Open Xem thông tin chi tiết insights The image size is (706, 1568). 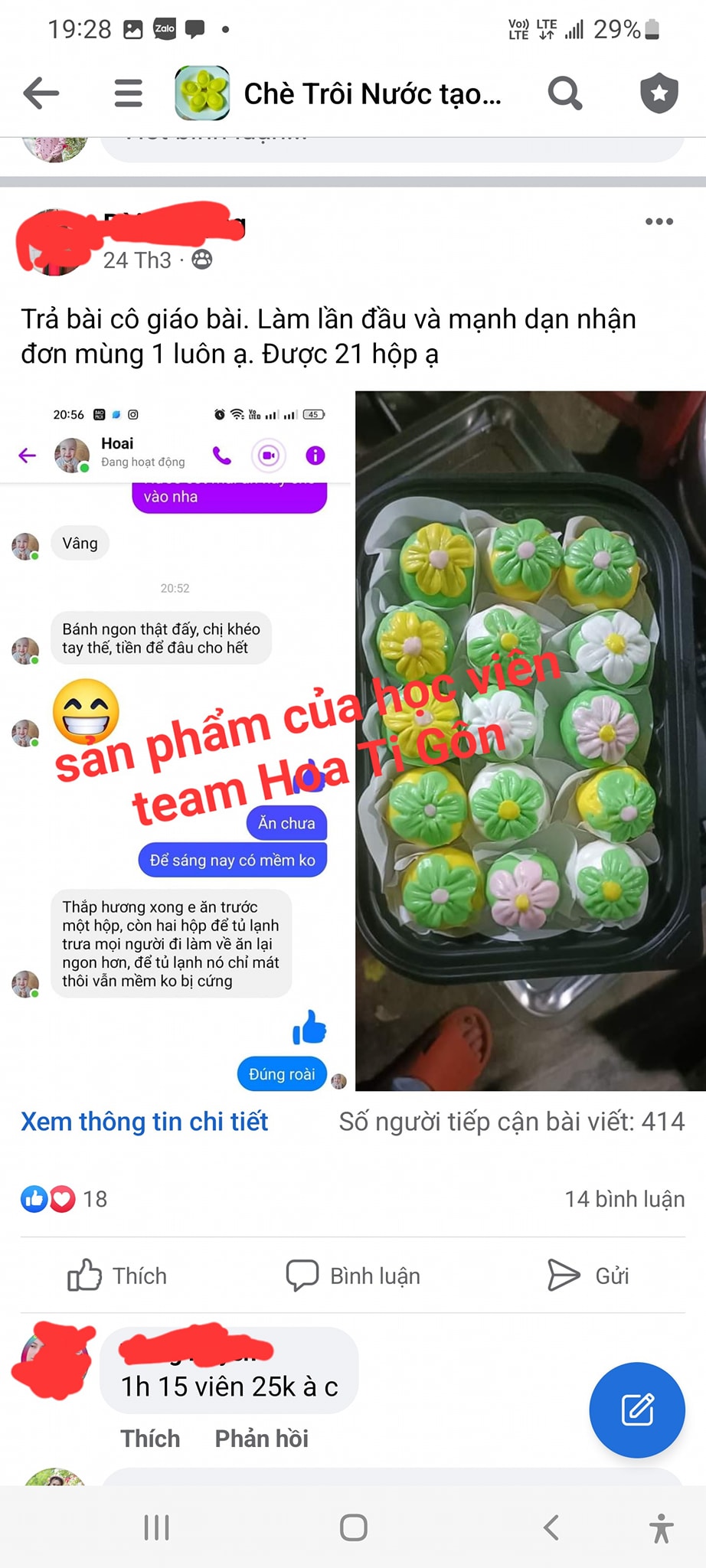(x=145, y=1122)
